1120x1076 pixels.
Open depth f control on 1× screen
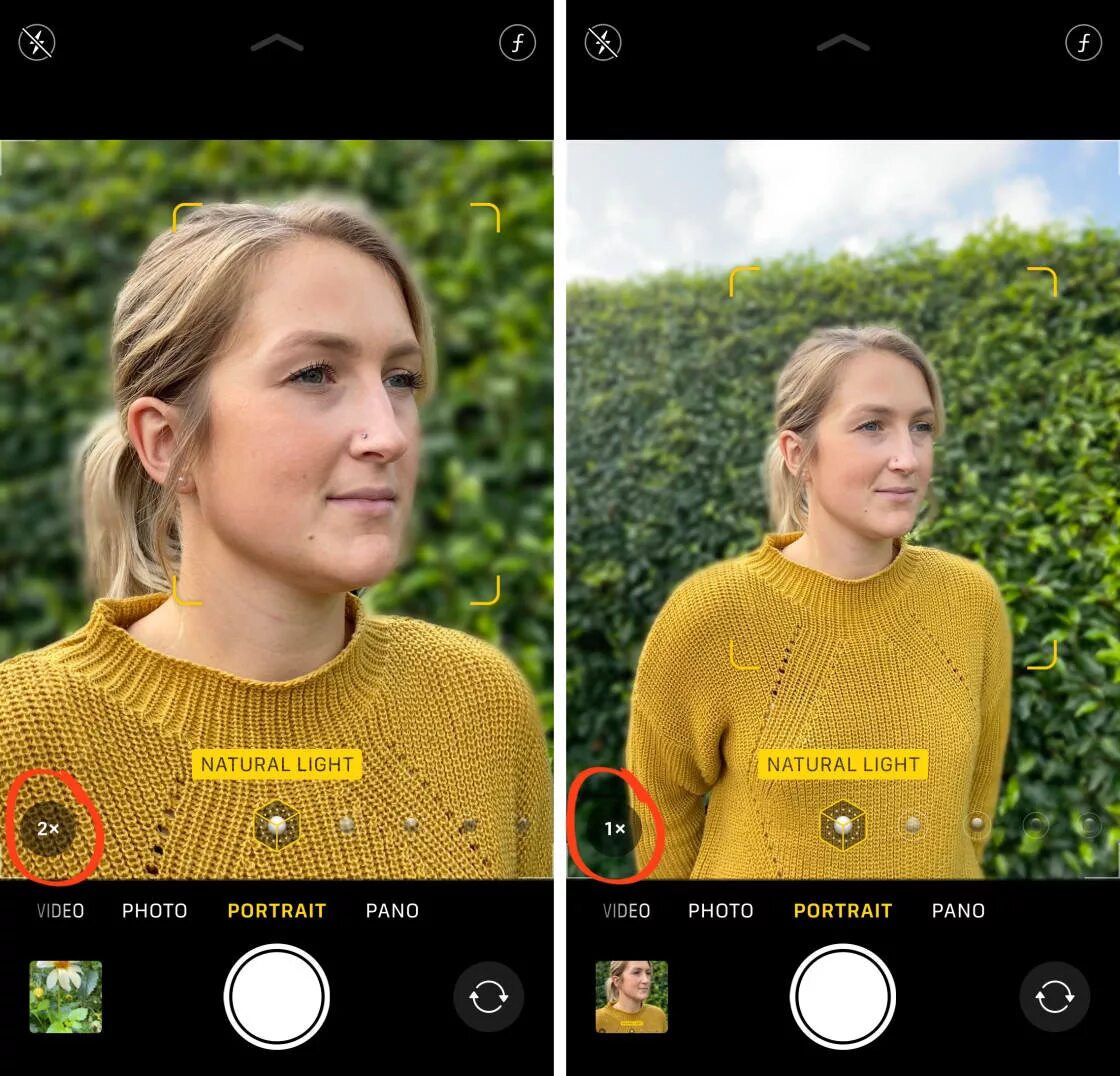pyautogui.click(x=1083, y=43)
